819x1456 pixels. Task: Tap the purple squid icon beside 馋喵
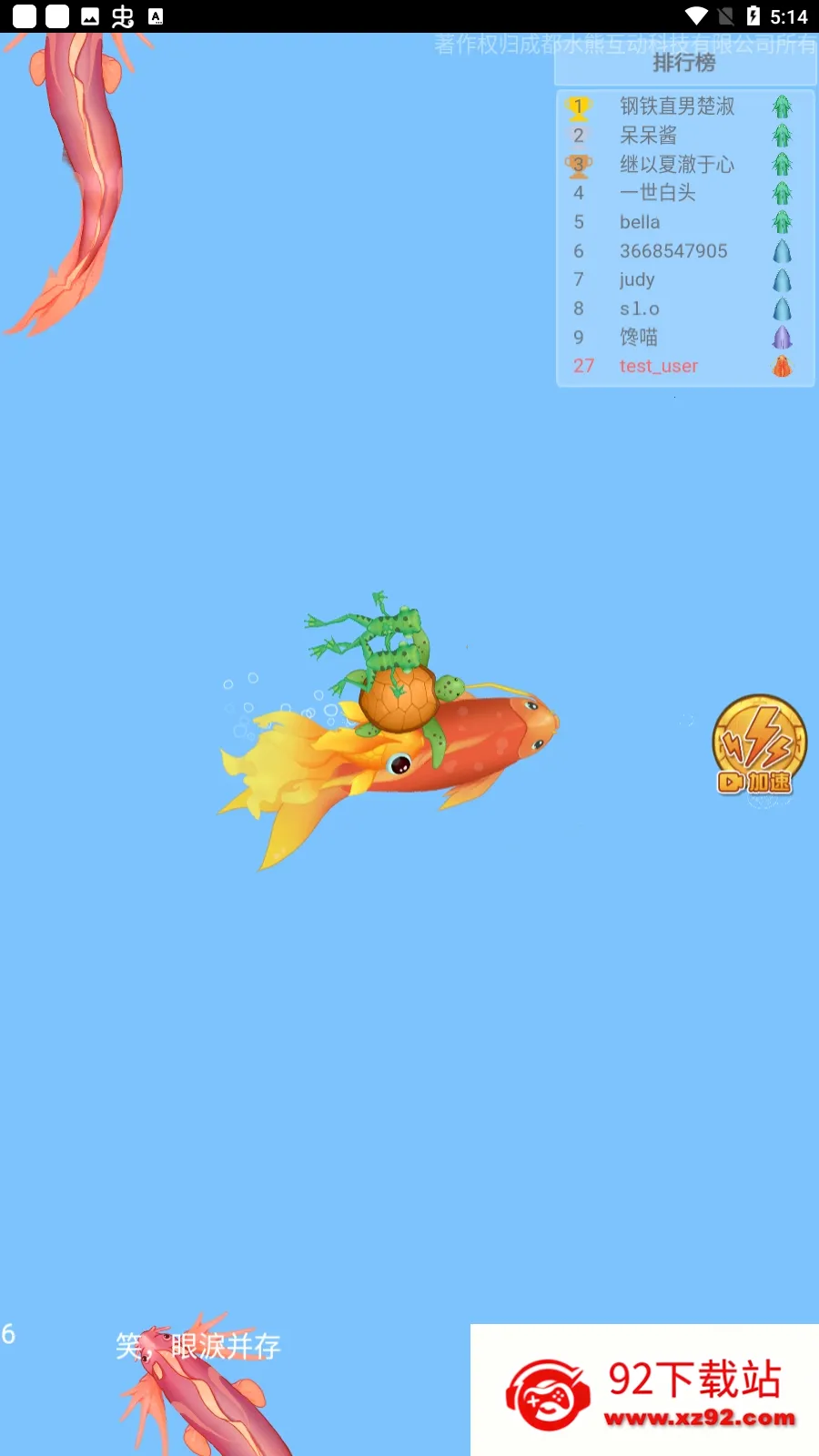coord(781,338)
